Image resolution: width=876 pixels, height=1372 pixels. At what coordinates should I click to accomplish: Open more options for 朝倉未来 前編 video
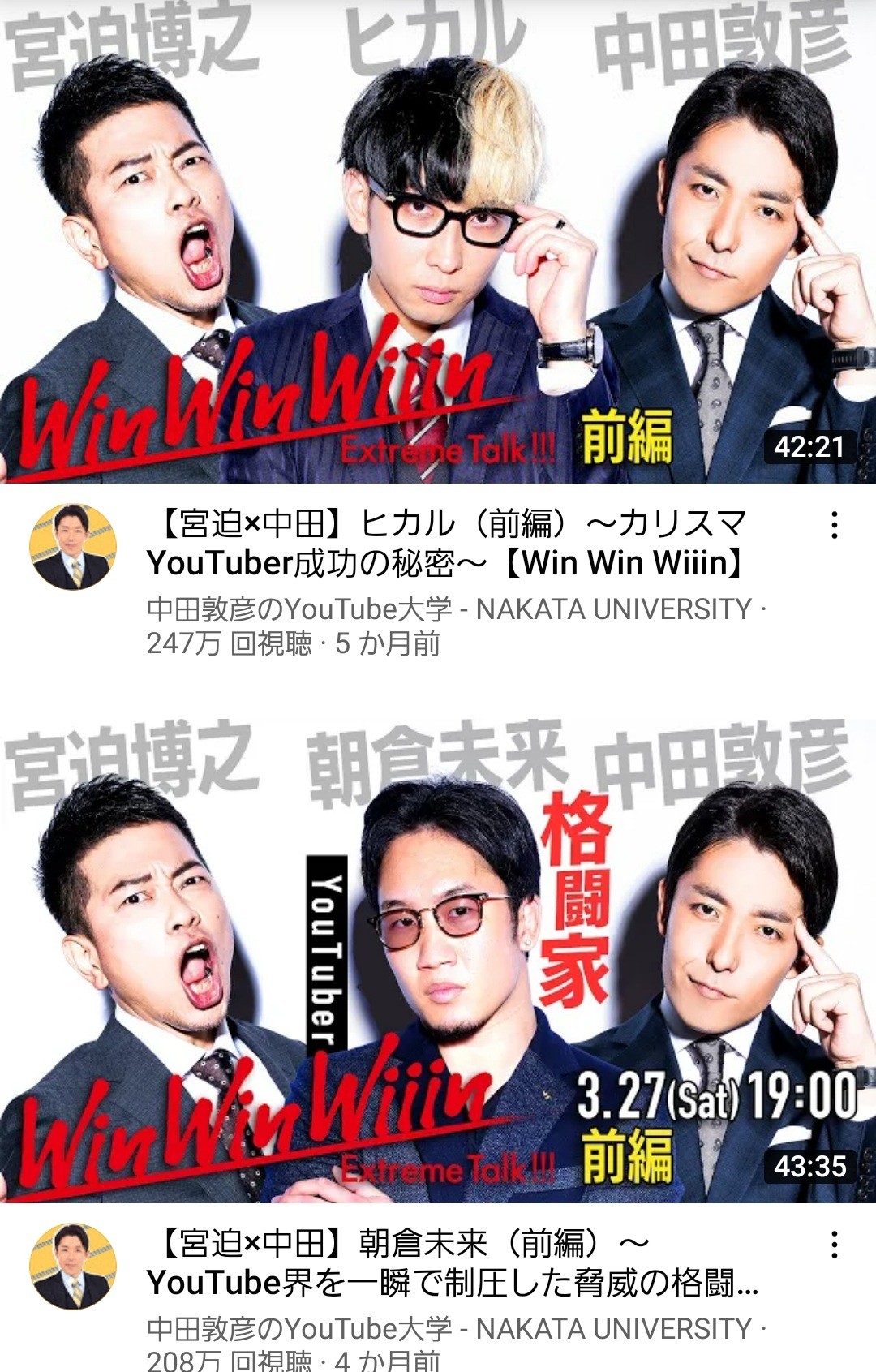coord(834,1245)
